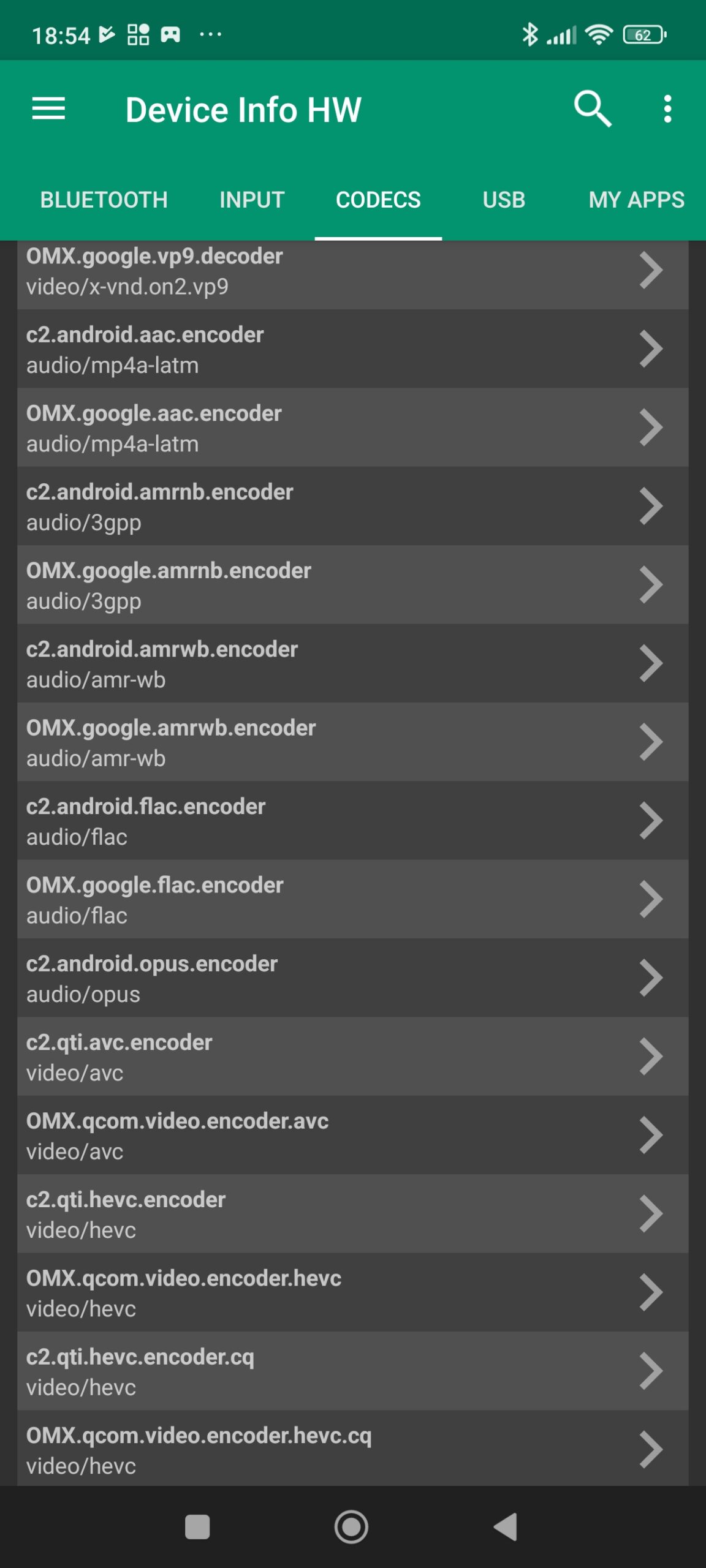Switch to the Input tab
706x1568 pixels.
[x=252, y=200]
